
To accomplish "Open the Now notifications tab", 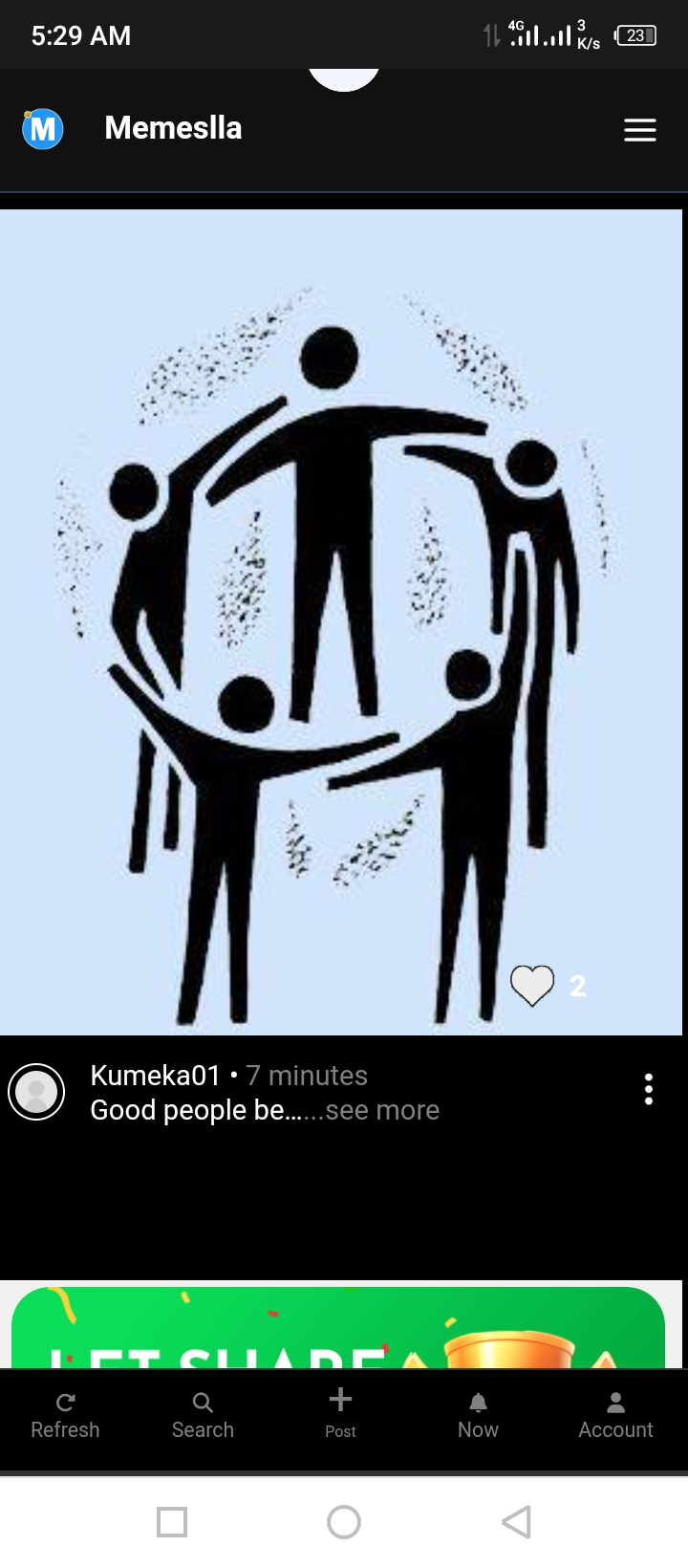I will coord(478,1416).
